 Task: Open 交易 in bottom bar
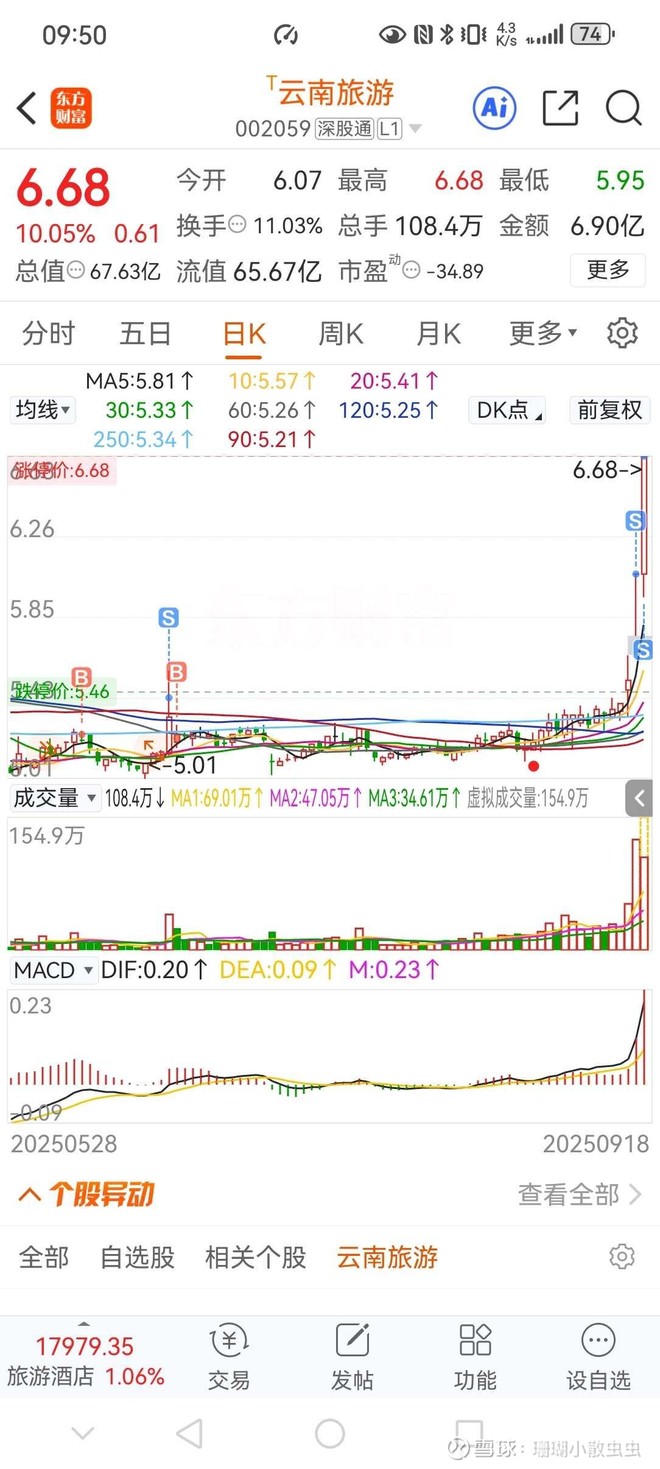point(229,1357)
